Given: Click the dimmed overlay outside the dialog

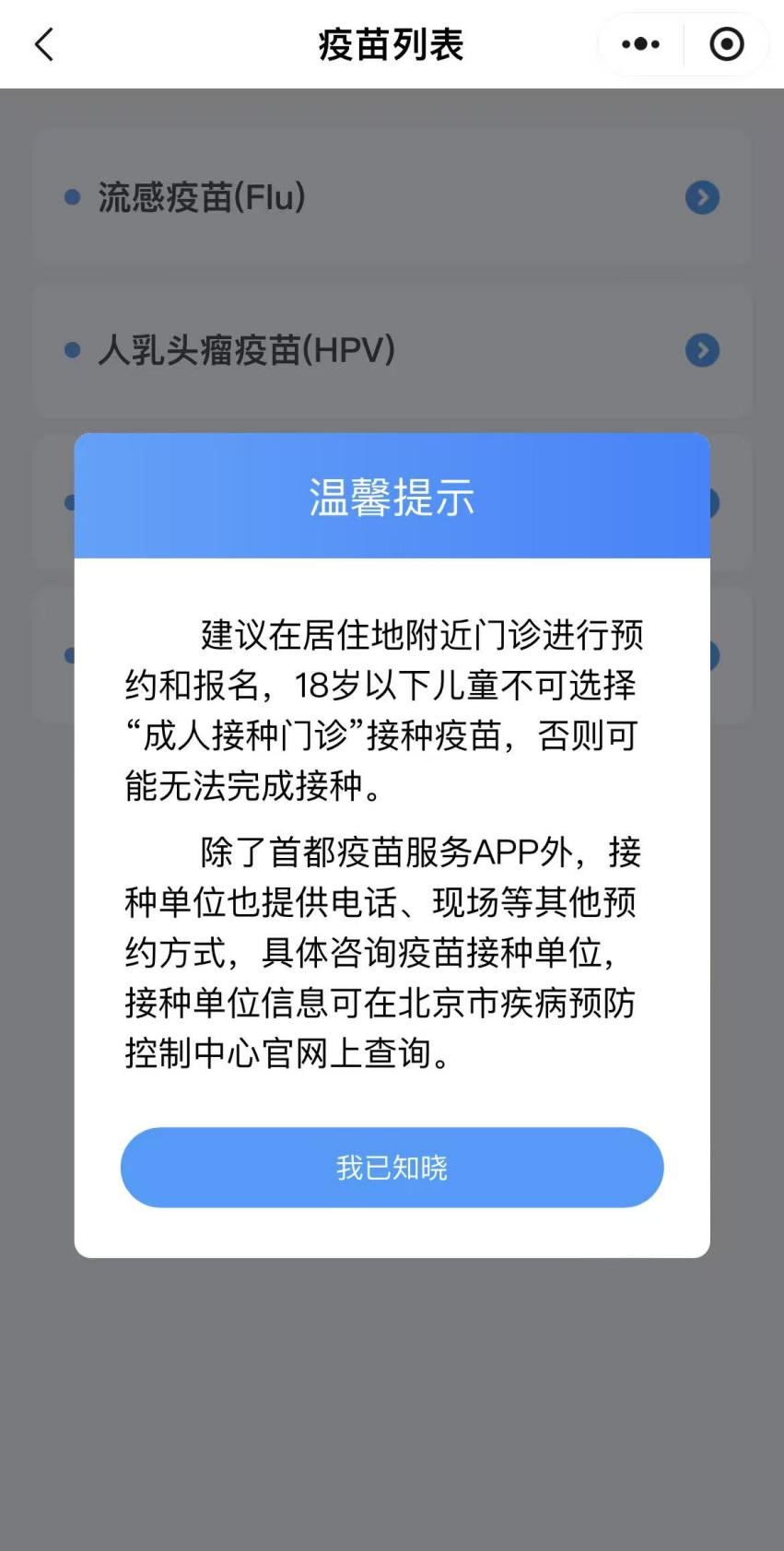Looking at the screenshot, I should coord(392,1401).
